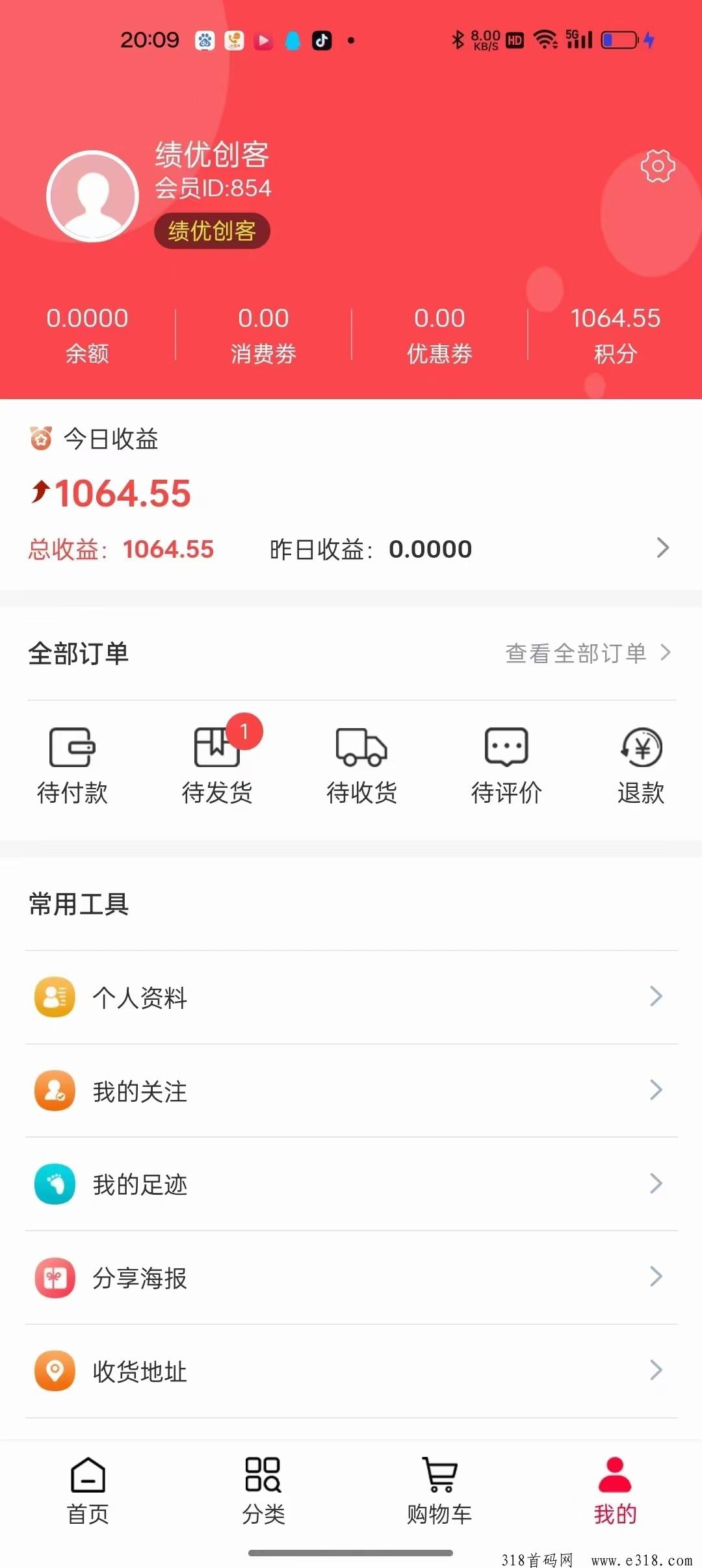The image size is (702, 1568).
Task: Open the 余额 balance section
Action: (x=87, y=335)
